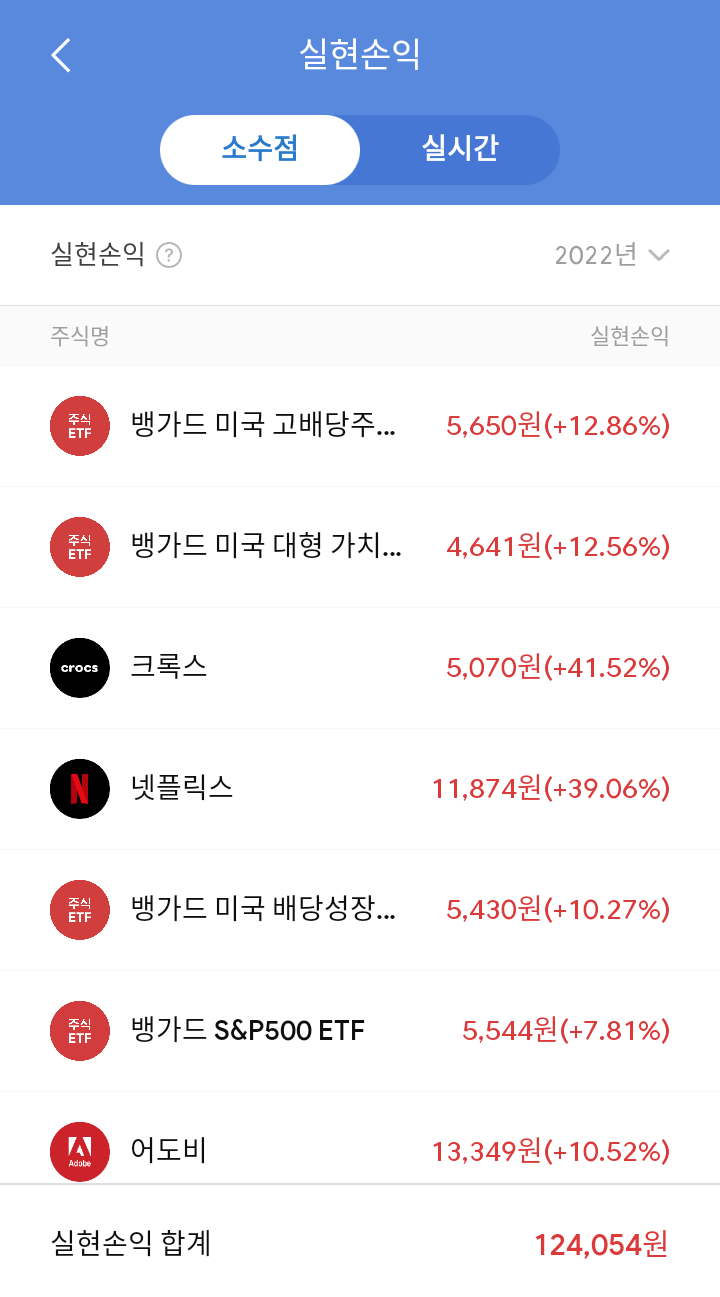This screenshot has height=1297, width=720.
Task: Open the 뱅가드 미국 고배당주 row
Action: 360,426
